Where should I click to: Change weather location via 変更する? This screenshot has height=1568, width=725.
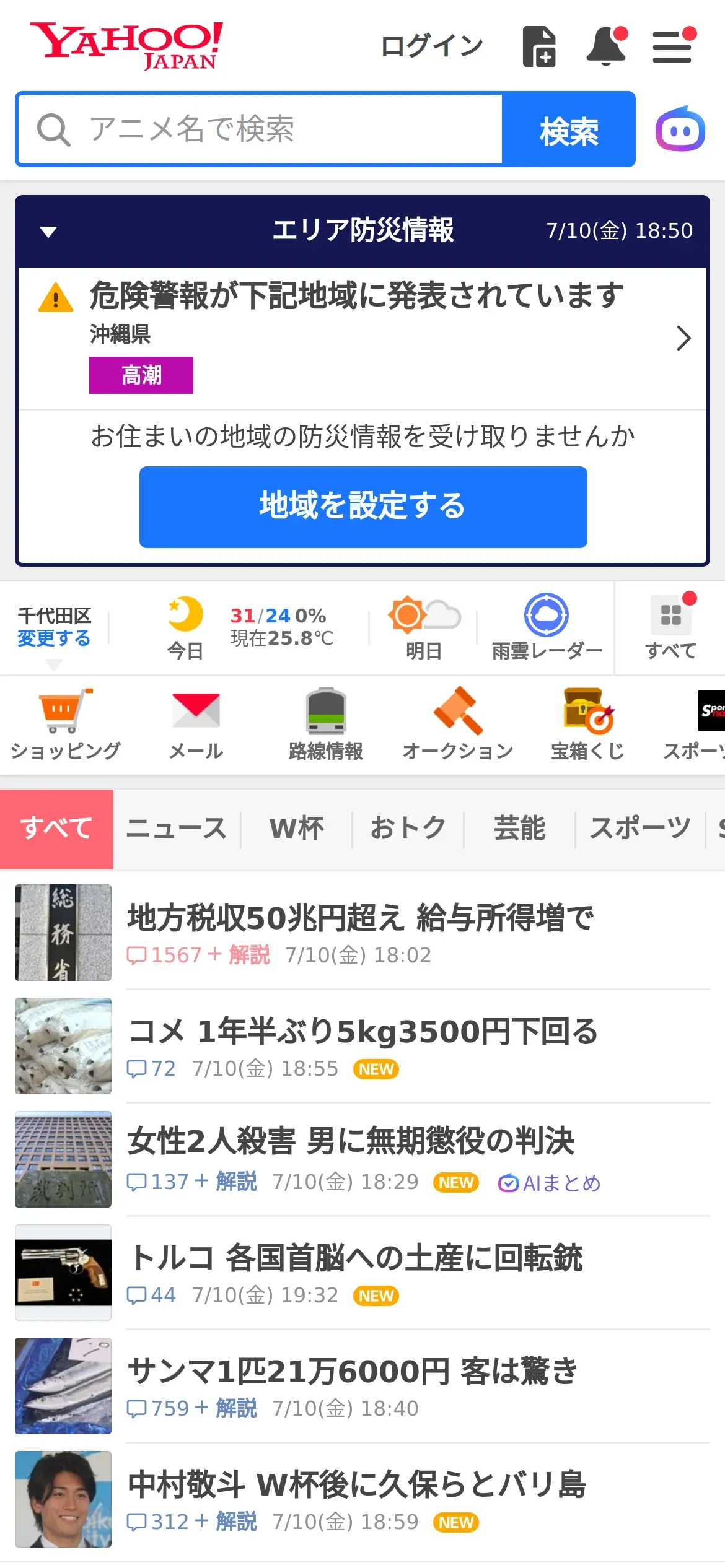point(54,638)
